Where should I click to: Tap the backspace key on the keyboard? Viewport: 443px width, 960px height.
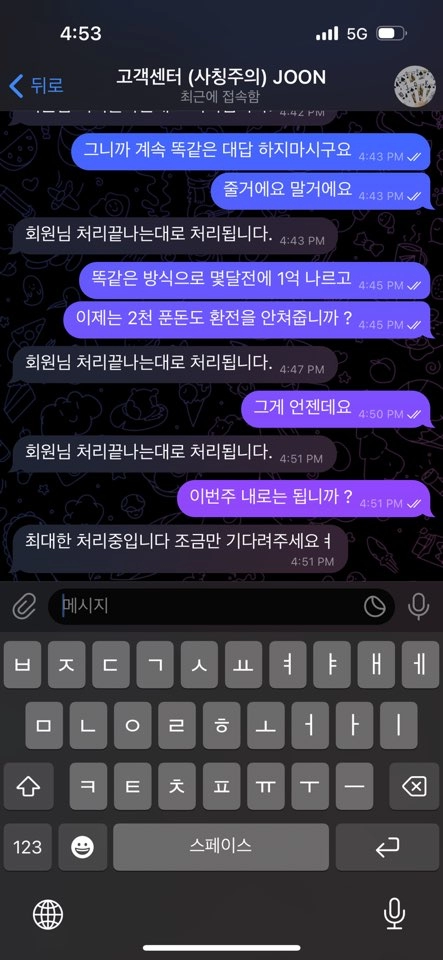(x=415, y=786)
